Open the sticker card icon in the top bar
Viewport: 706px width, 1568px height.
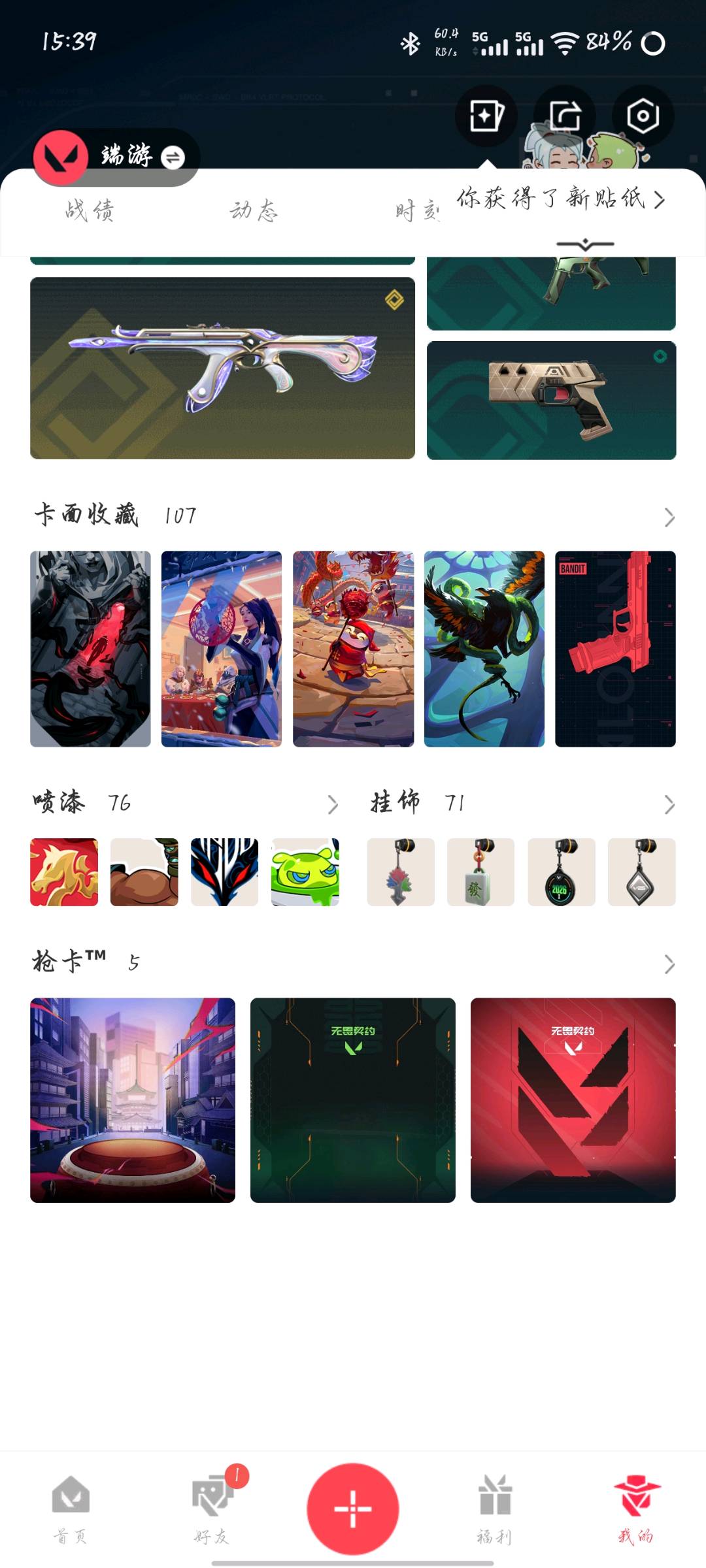point(486,116)
